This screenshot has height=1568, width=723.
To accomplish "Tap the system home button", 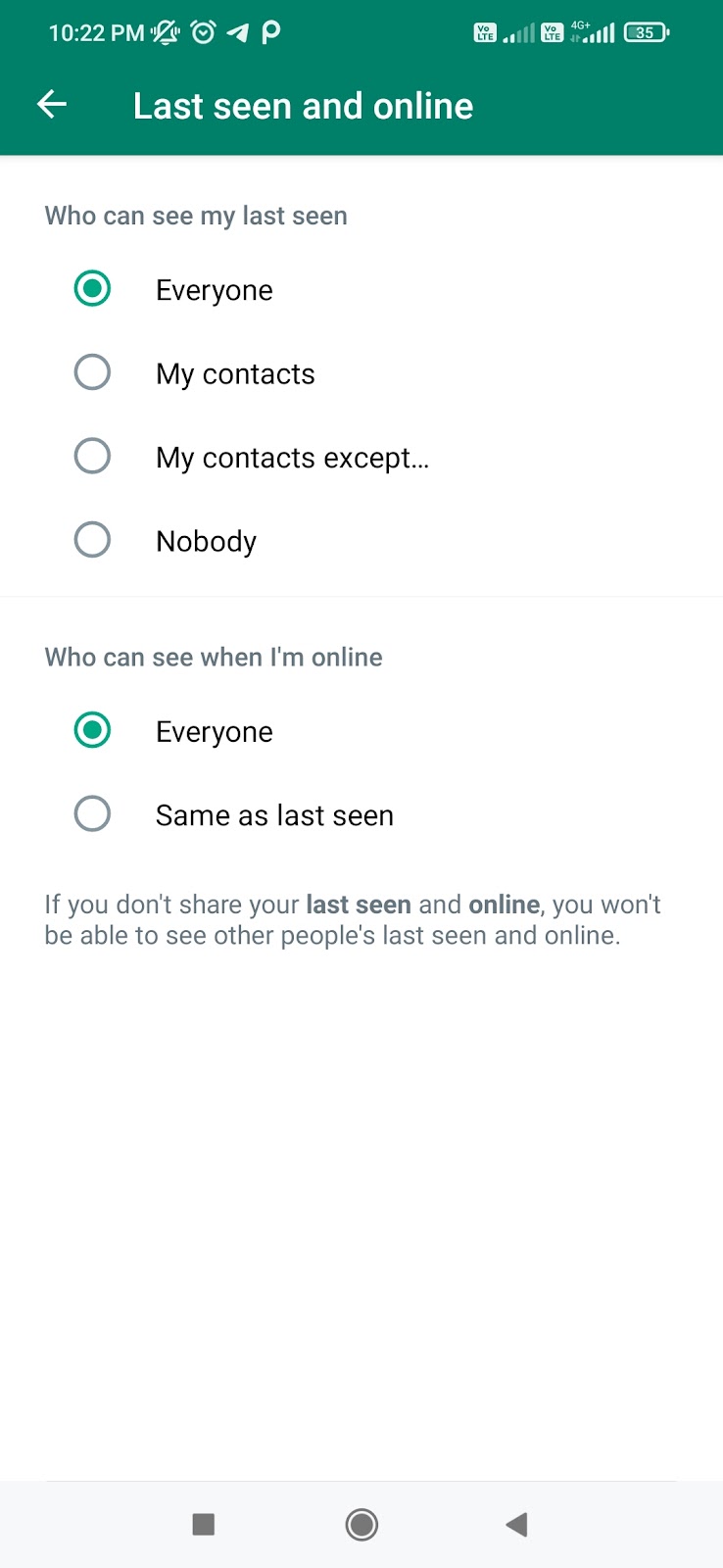I will (361, 1524).
